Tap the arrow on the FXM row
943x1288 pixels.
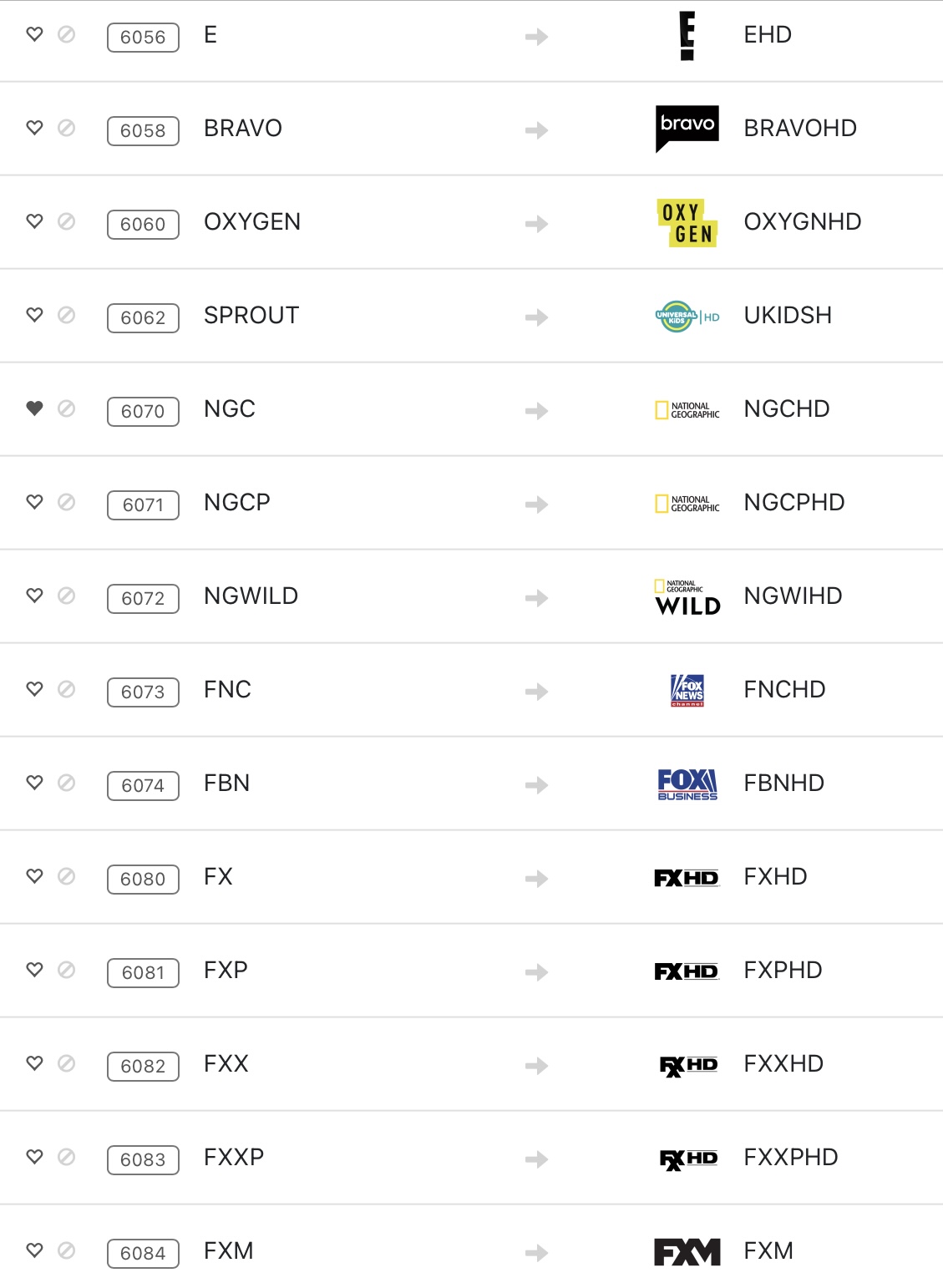(536, 1253)
